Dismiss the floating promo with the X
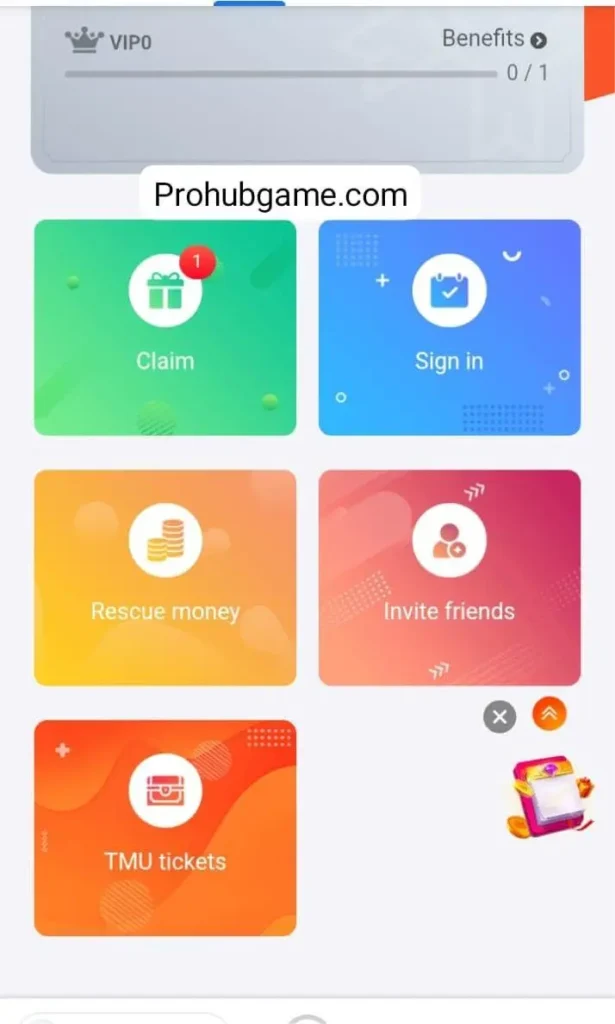The height and width of the screenshot is (1024, 615). click(x=500, y=716)
